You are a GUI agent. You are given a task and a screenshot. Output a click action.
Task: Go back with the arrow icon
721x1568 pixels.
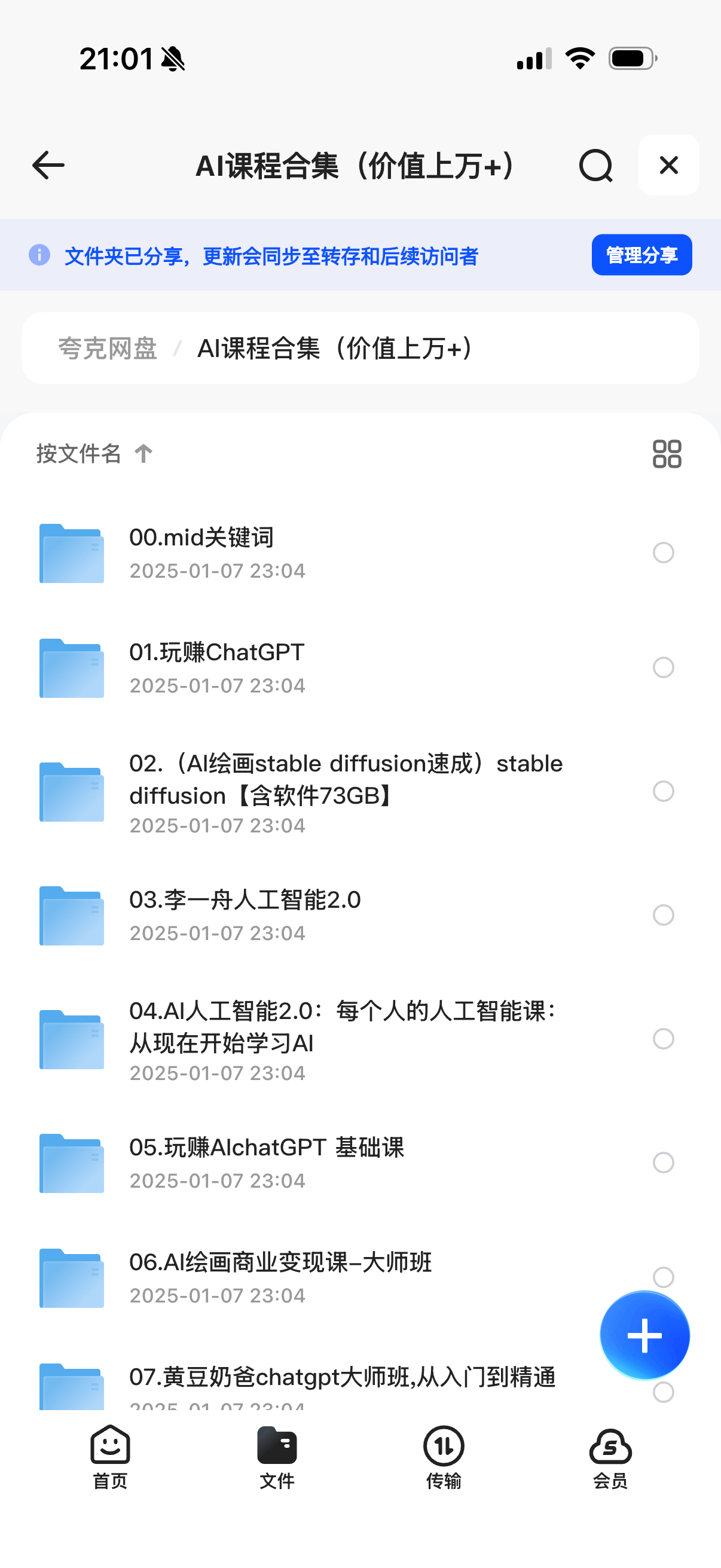pyautogui.click(x=48, y=165)
